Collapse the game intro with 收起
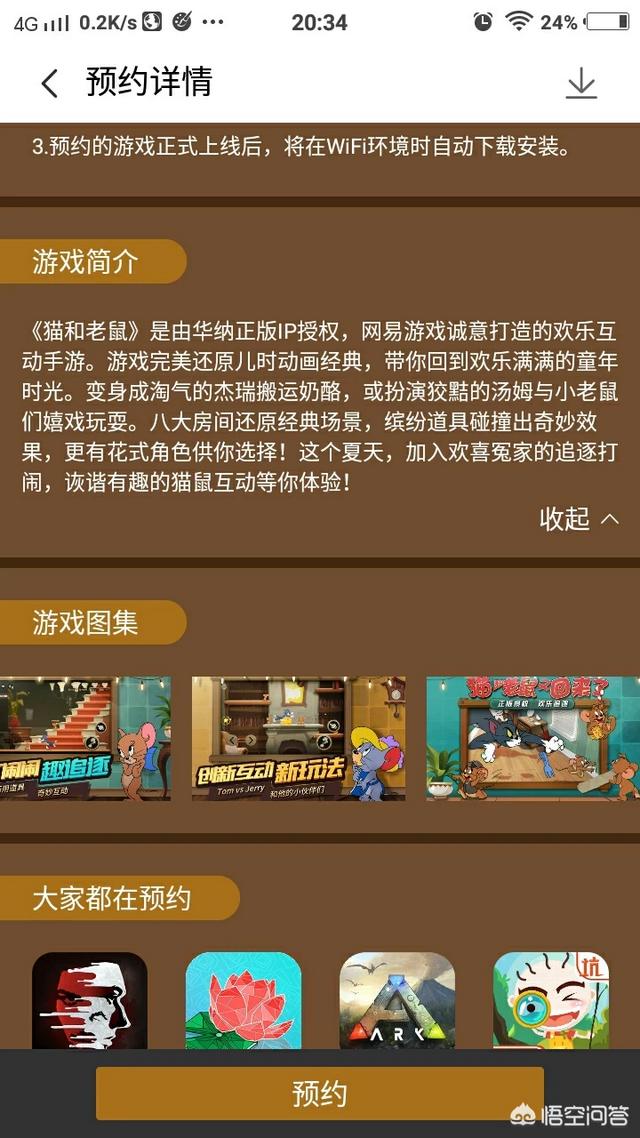640x1138 pixels. coord(579,518)
